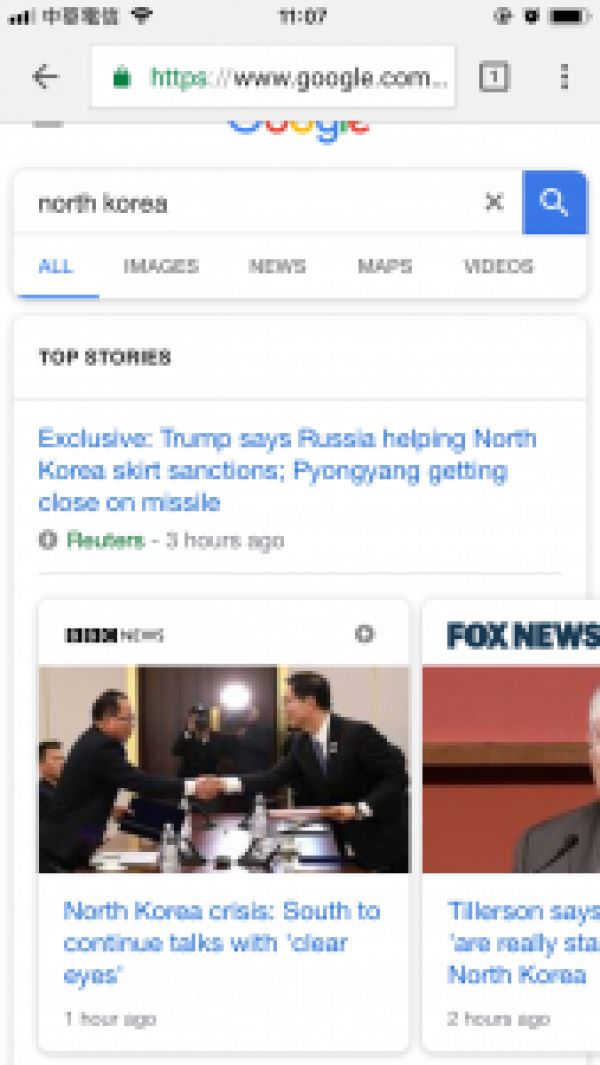Go back using the browser arrow

point(45,77)
